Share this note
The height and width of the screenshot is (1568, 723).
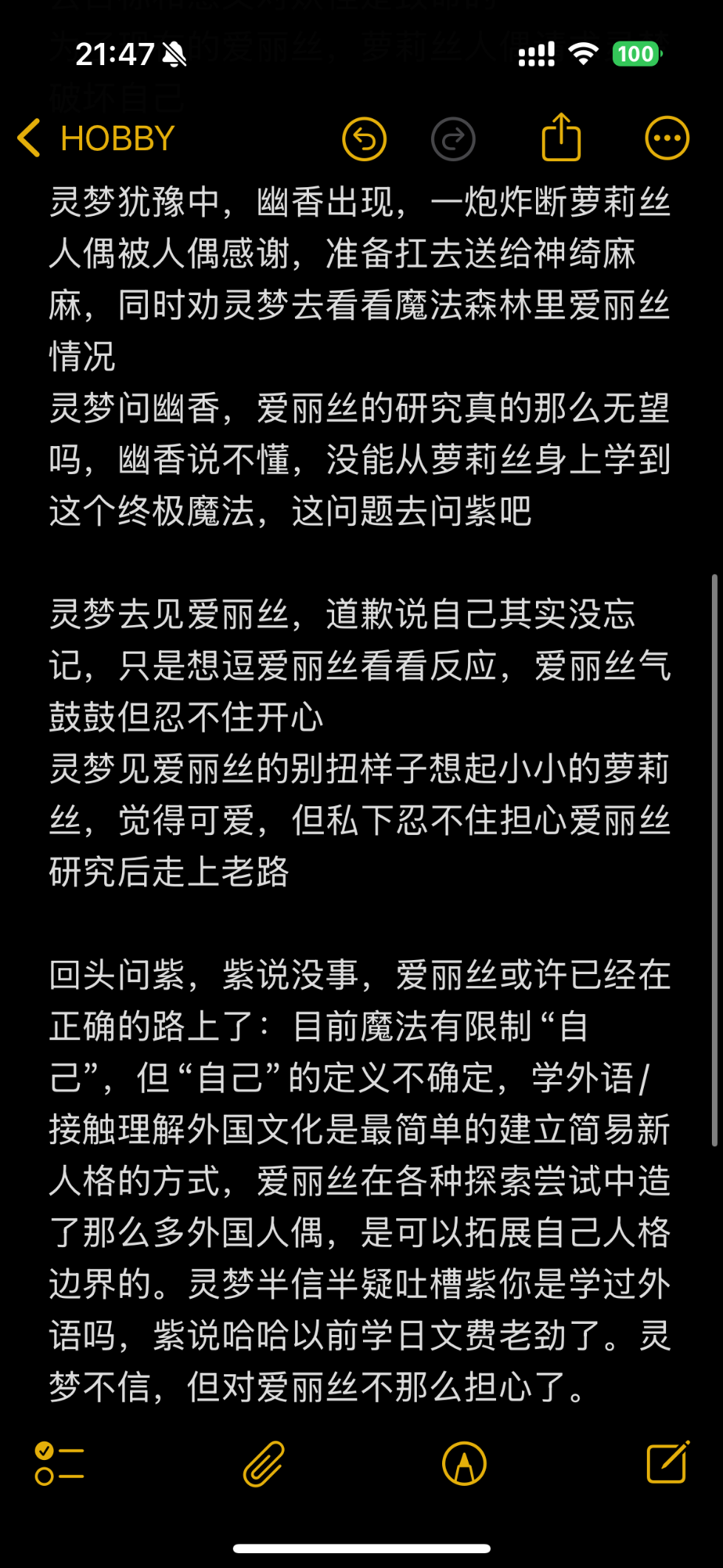[561, 137]
